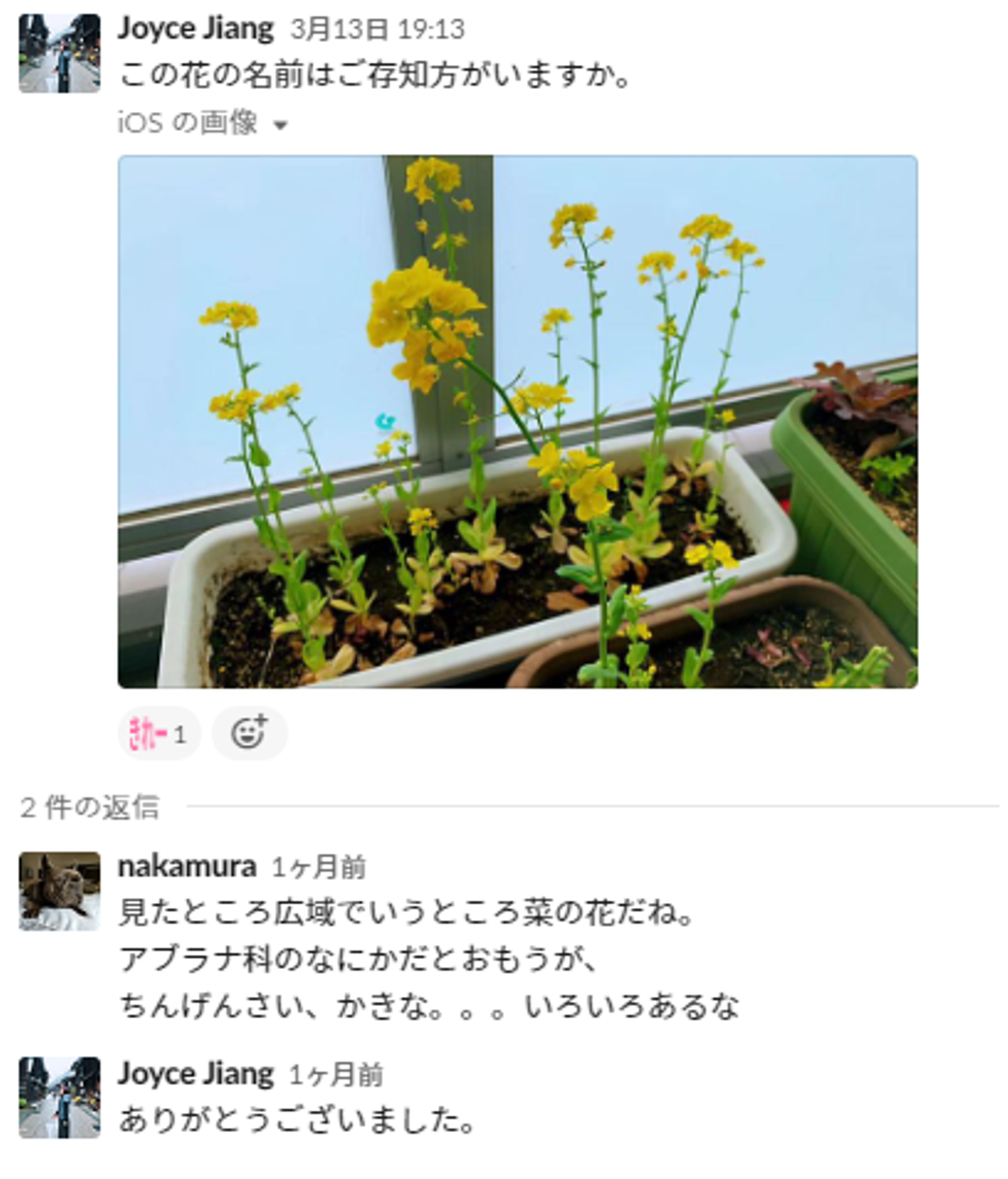1008x1179 pixels.
Task: Tap the pink きれー reaction chip
Action: [x=159, y=734]
